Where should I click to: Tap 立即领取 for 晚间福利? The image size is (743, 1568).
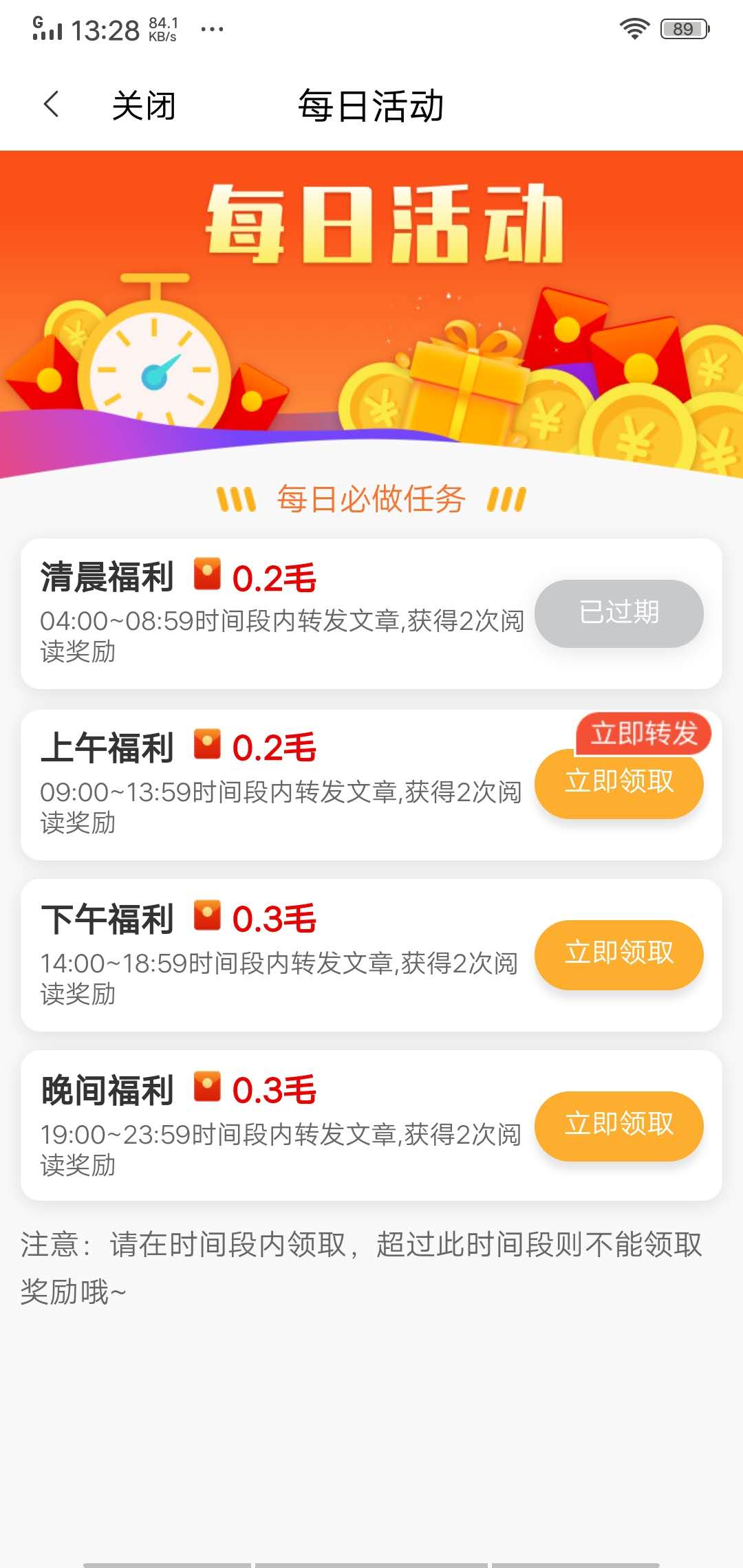[x=618, y=1126]
